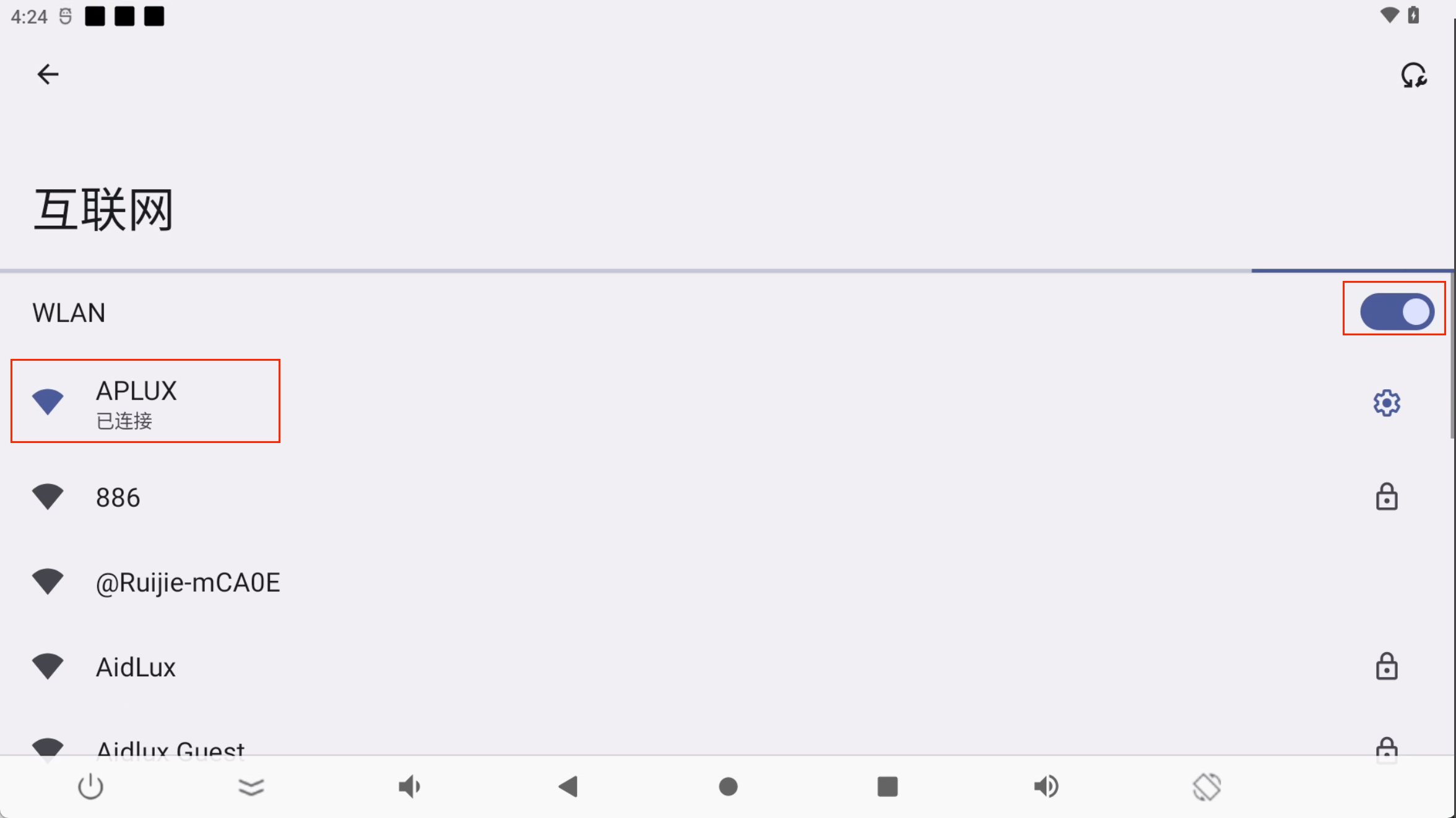1456x818 pixels.
Task: Open recent apps with the square button
Action: (x=887, y=787)
